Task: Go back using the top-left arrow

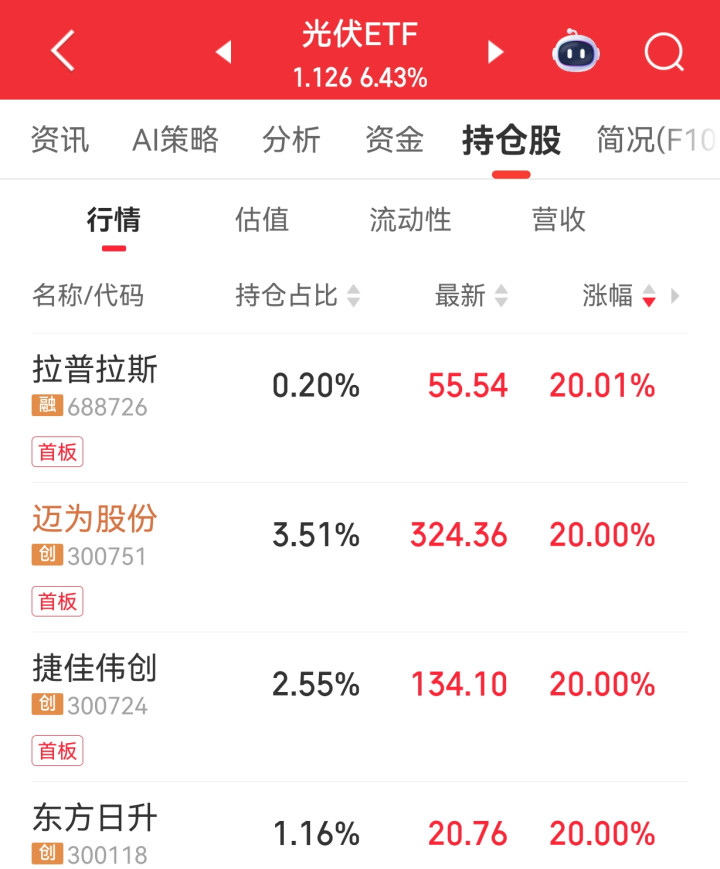Action: click(63, 51)
